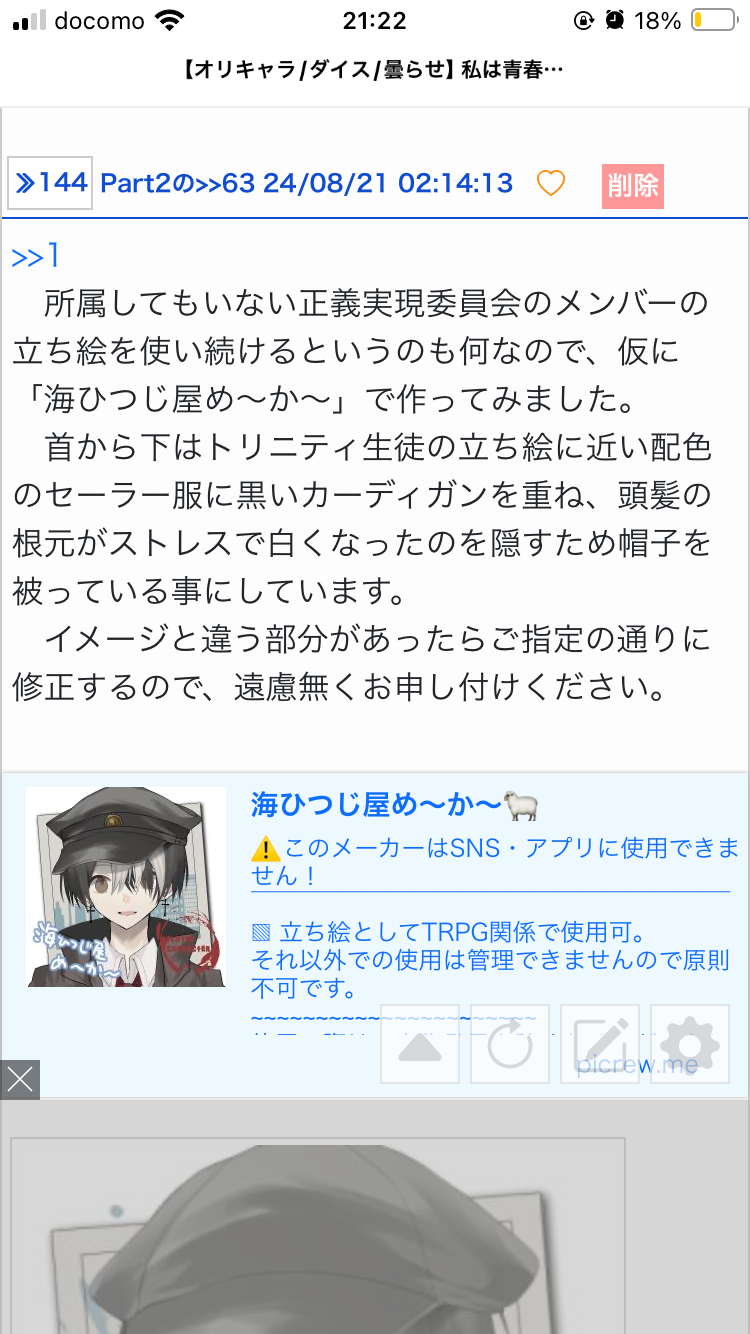Screen dimensions: 750x1334
Task: Open the Part2の>>63 poster name link
Action: pyautogui.click(x=178, y=184)
